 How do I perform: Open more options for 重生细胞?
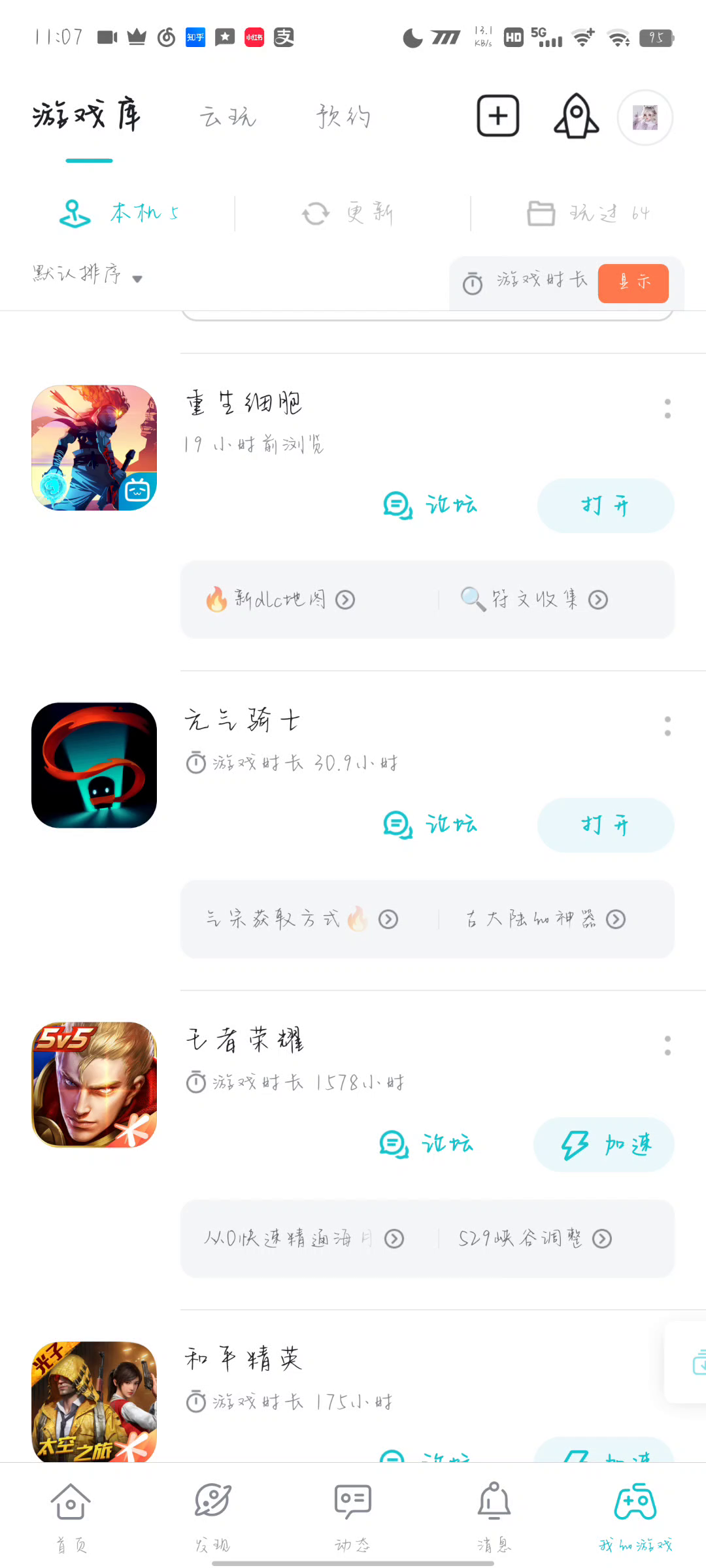click(x=667, y=409)
